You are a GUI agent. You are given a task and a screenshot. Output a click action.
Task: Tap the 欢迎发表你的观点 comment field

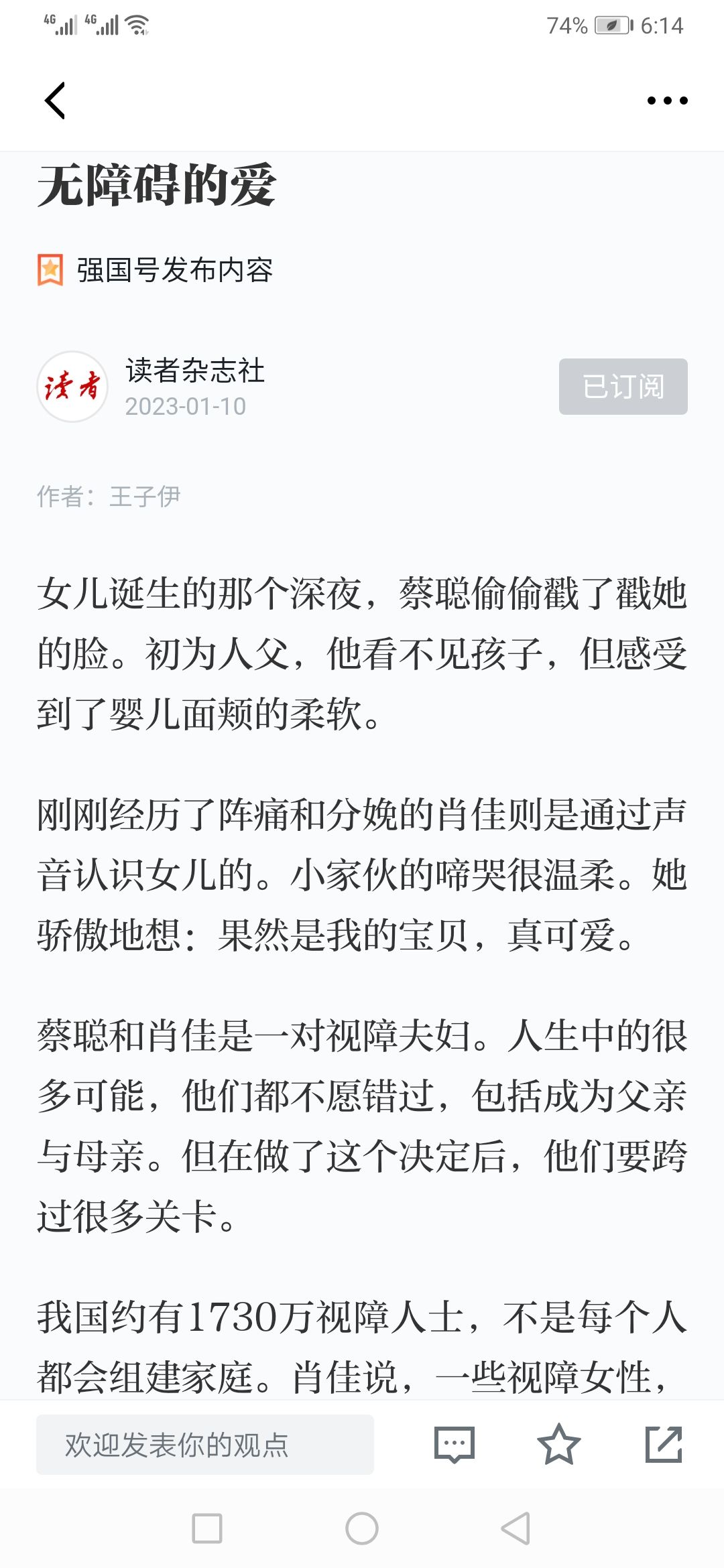click(x=205, y=1445)
